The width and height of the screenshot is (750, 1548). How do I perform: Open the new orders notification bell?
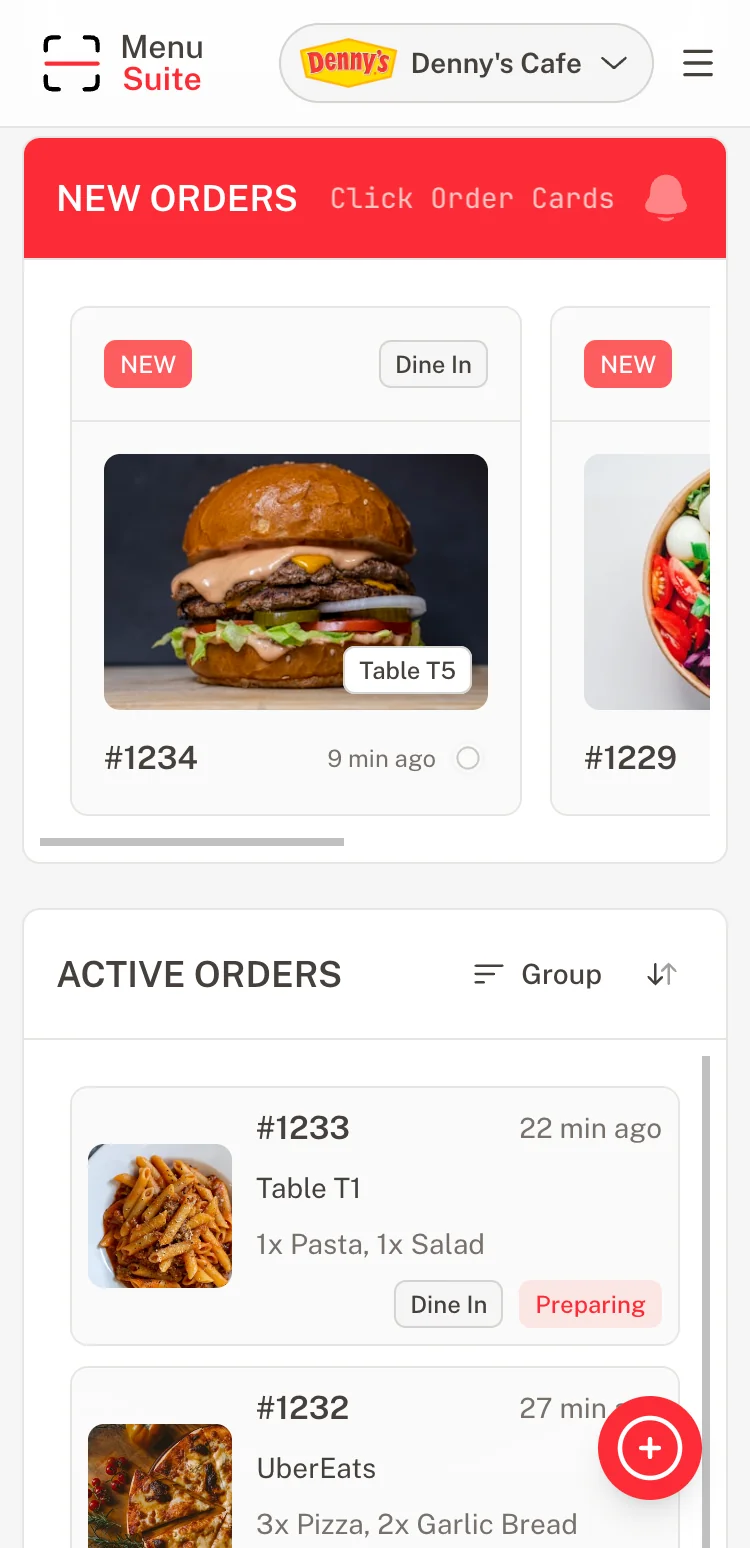pos(665,198)
